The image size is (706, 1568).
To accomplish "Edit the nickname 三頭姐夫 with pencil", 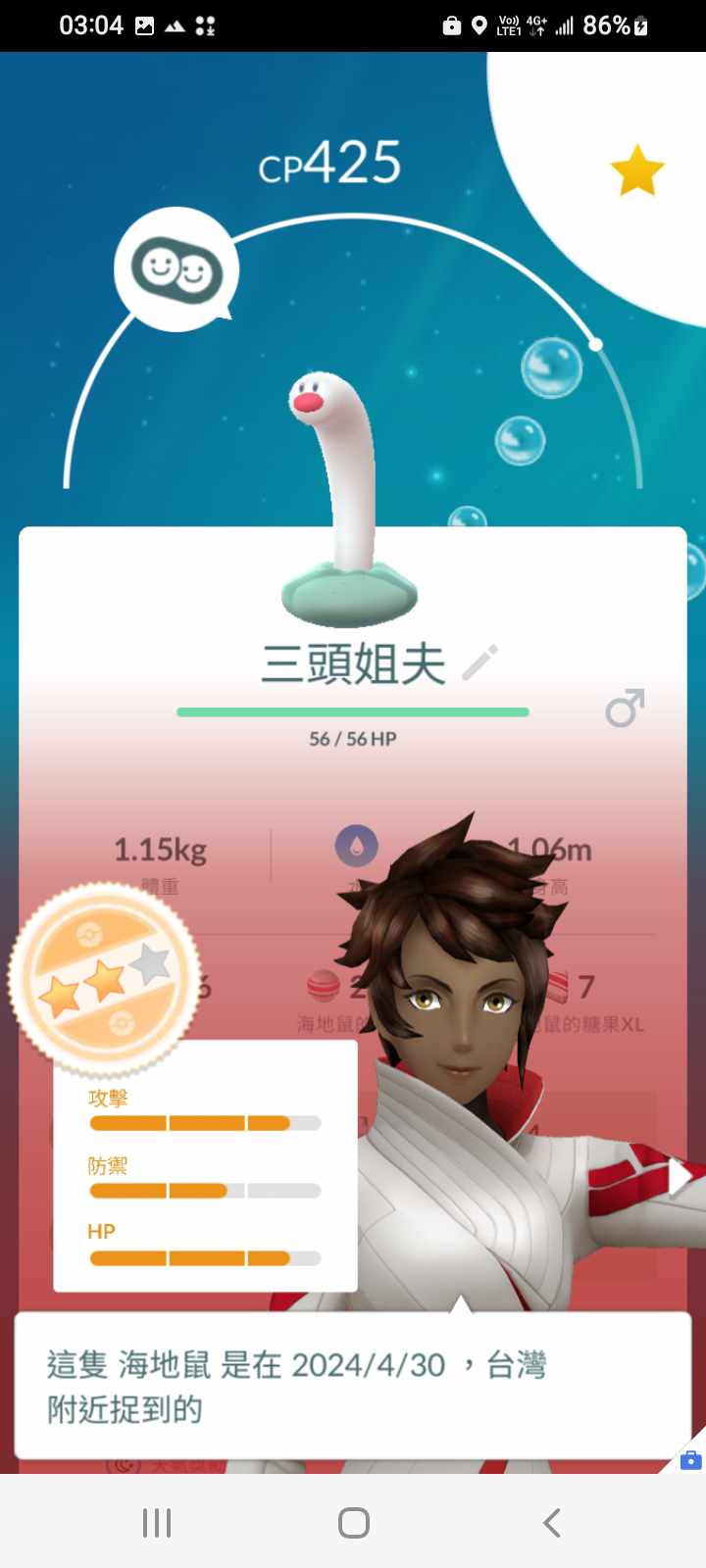I will coord(480,663).
